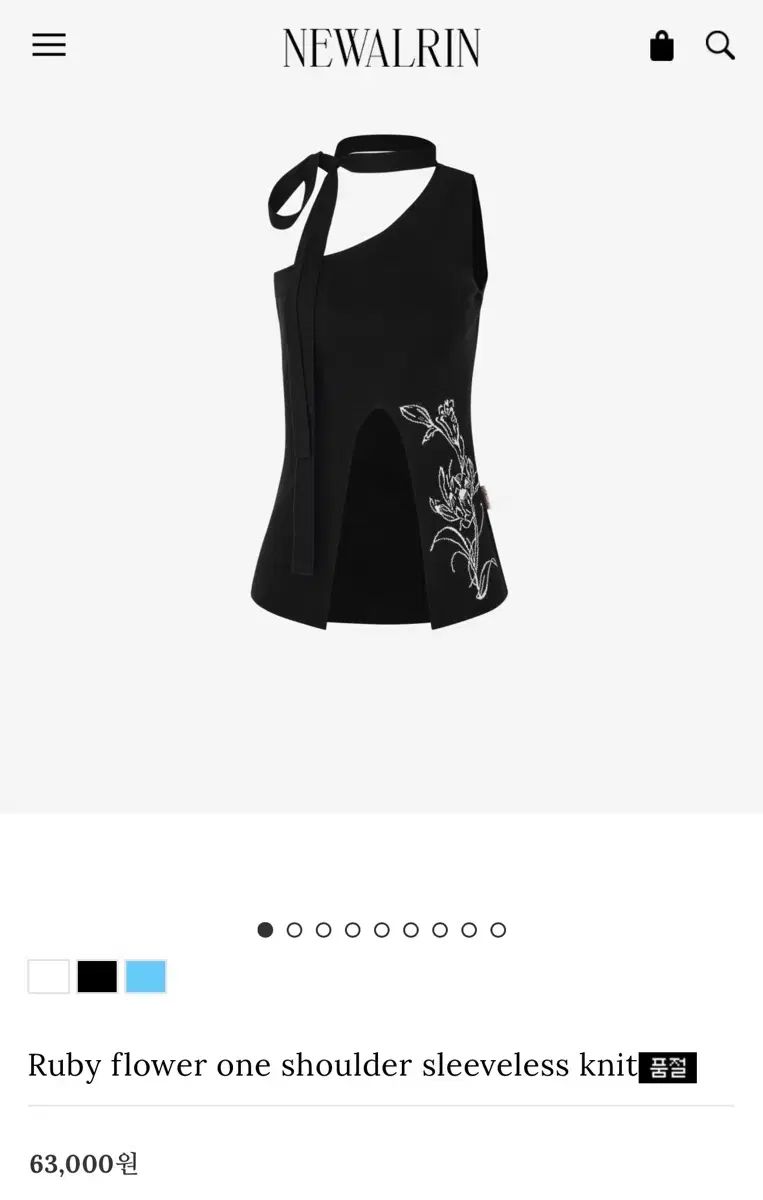Select the white color swatch
763x1200 pixels.
point(48,976)
